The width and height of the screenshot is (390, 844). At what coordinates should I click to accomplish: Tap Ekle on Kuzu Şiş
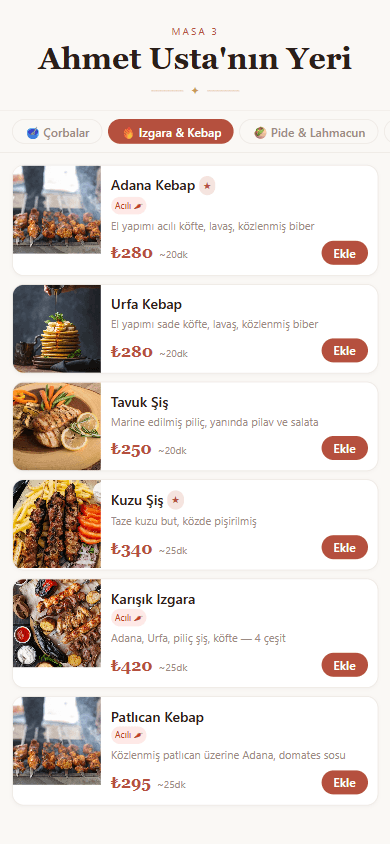[345, 547]
